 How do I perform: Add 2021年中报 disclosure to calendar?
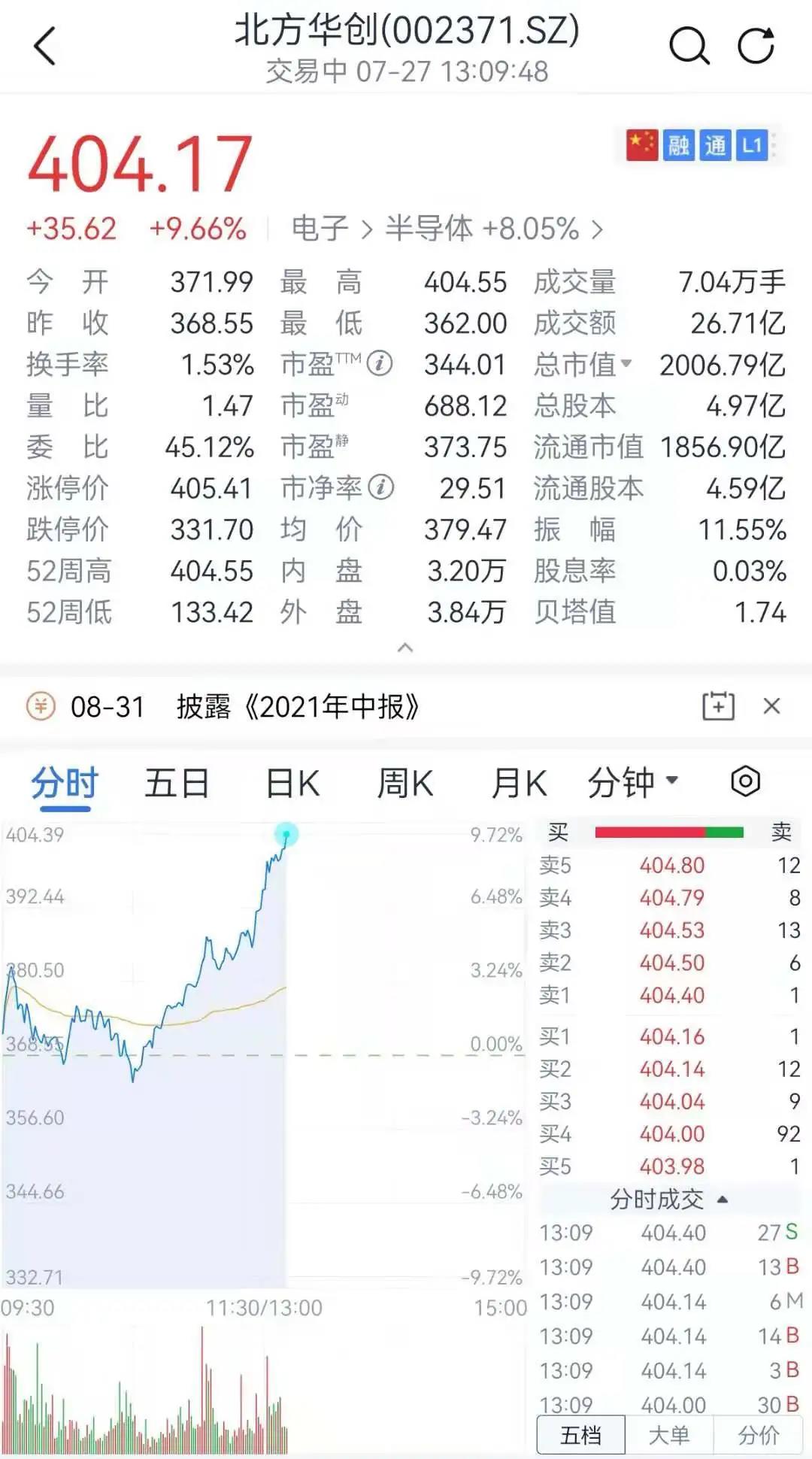[718, 706]
